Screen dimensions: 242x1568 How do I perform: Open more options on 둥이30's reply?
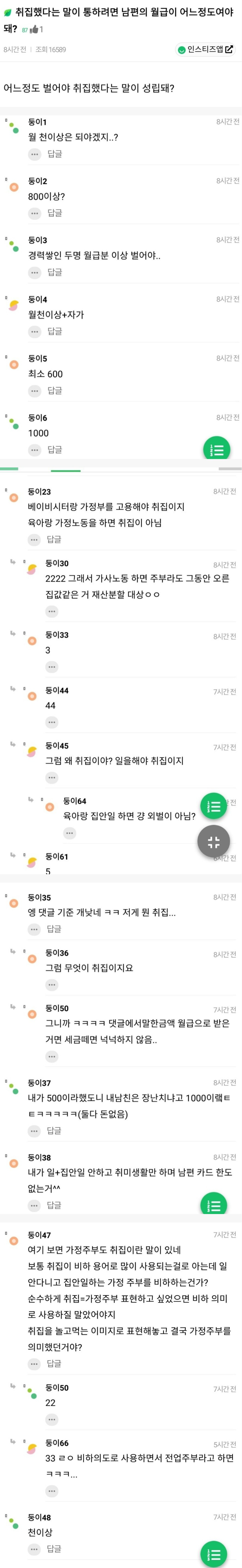point(52,611)
